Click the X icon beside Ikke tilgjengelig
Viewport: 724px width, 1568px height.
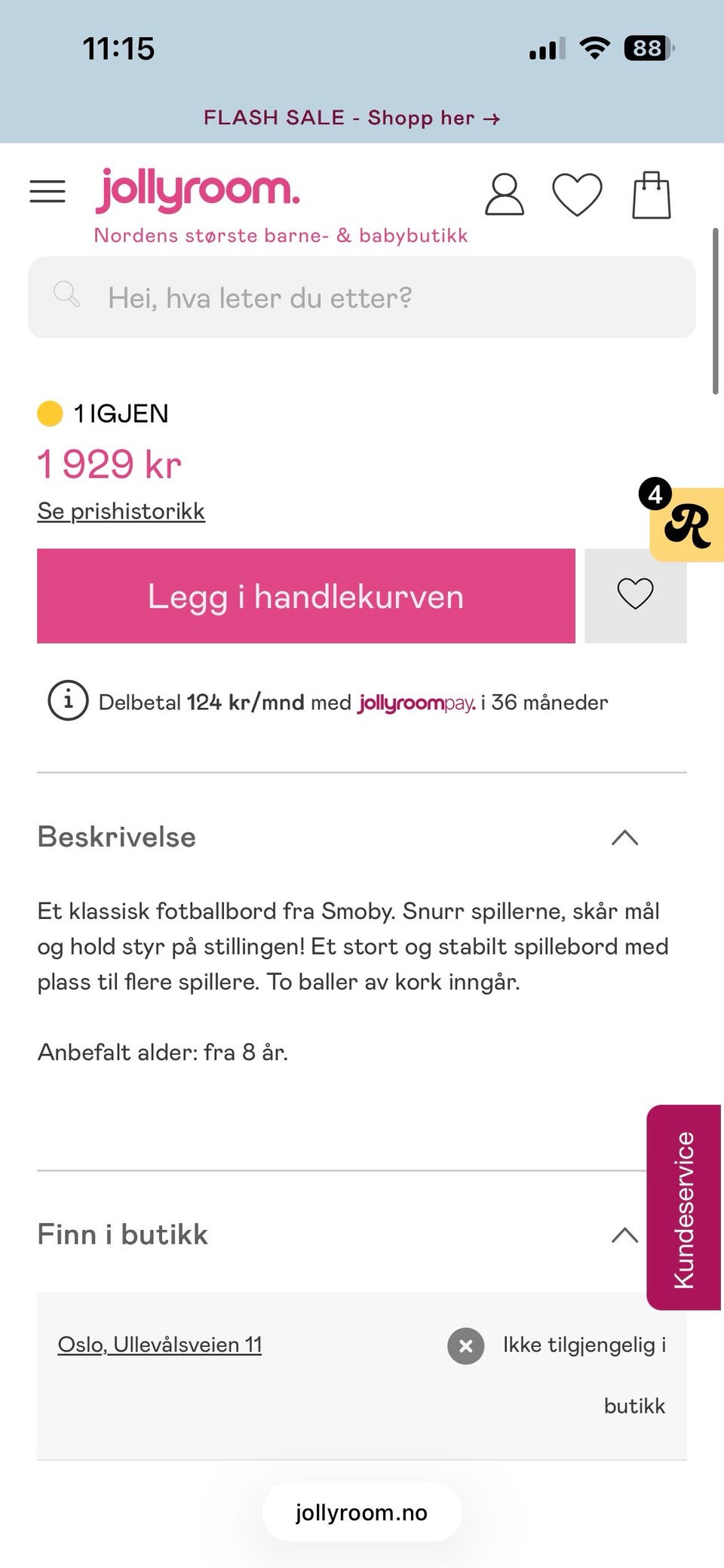pos(465,1346)
